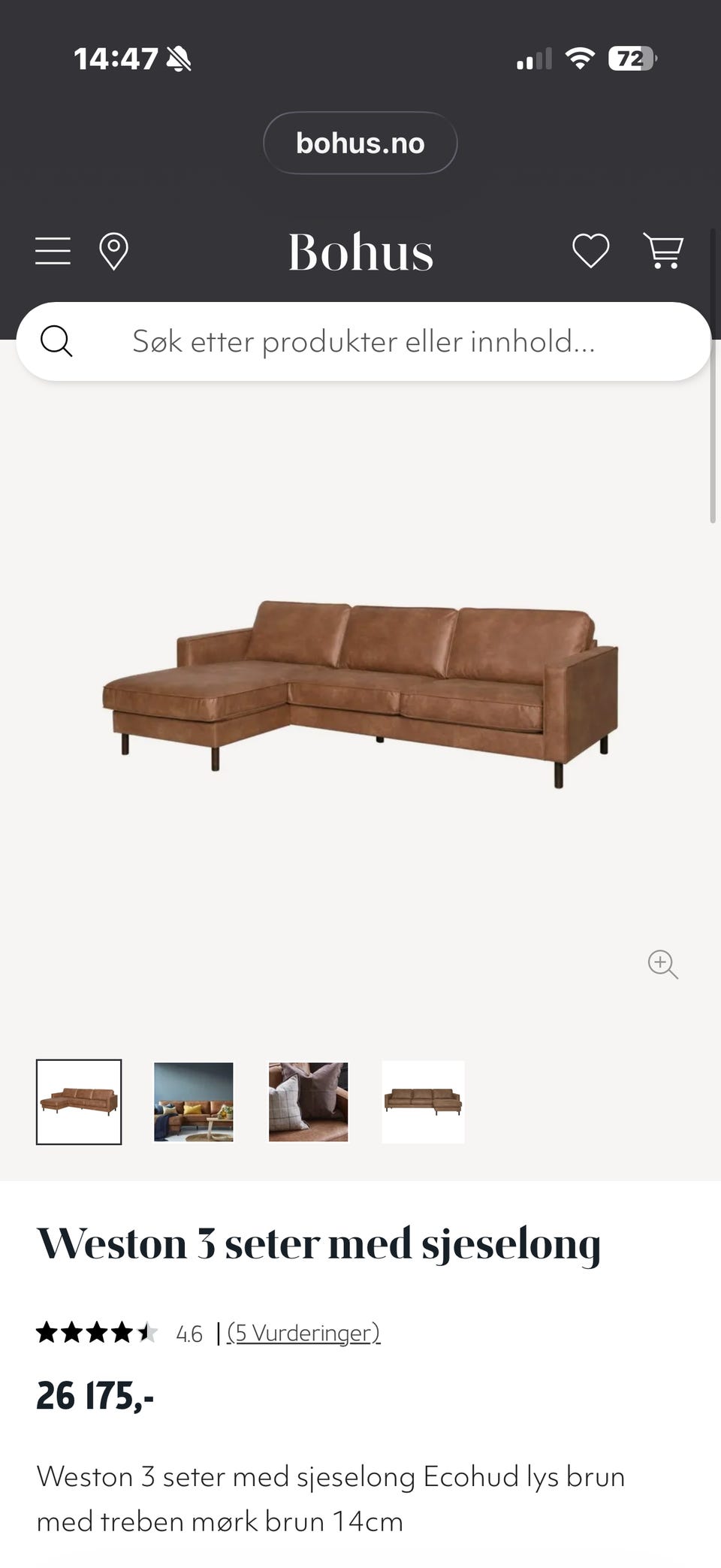View the pillow close-up thumbnail
Image resolution: width=721 pixels, height=1568 pixels.
pyautogui.click(x=309, y=1101)
